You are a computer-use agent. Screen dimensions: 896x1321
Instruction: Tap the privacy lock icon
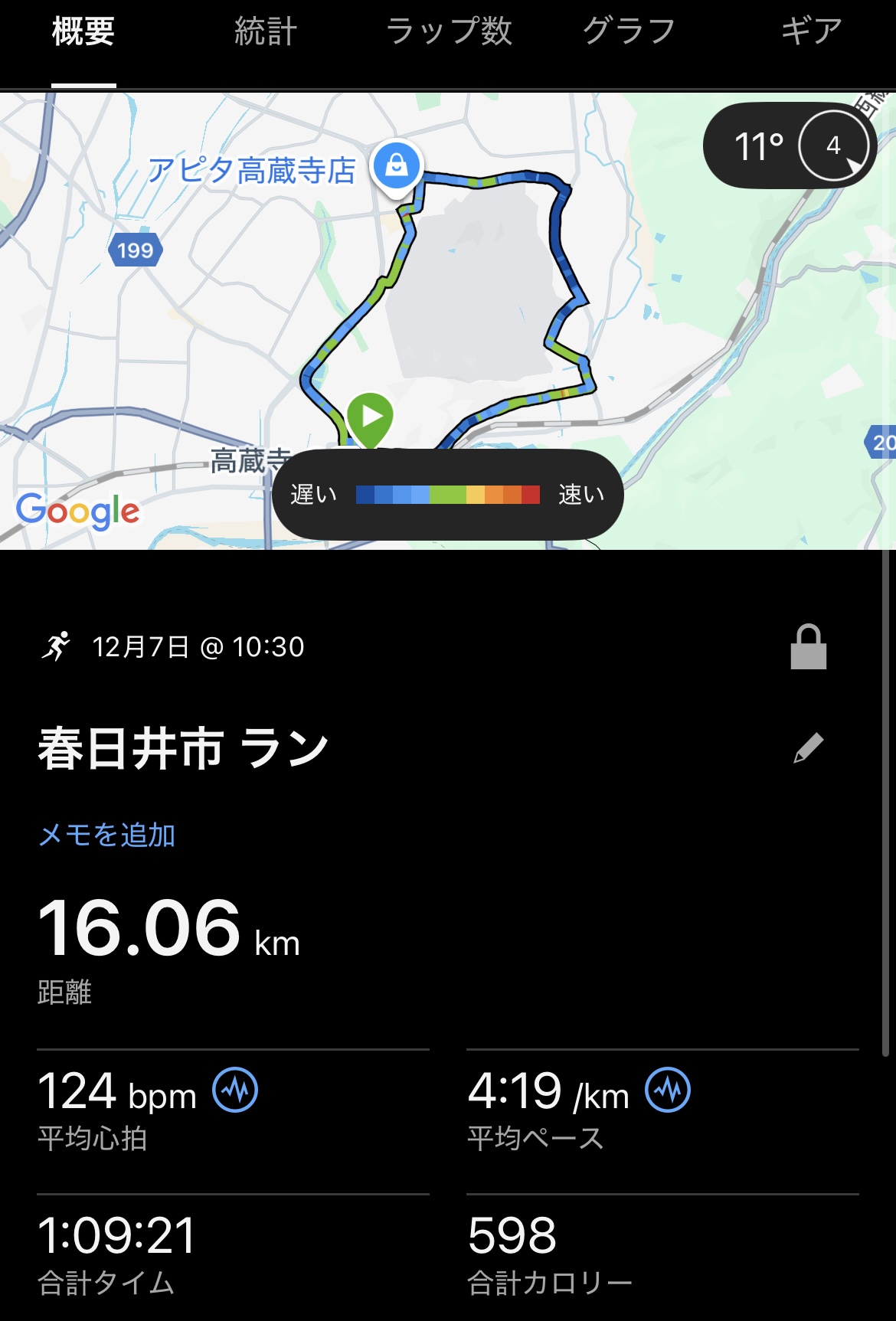tap(808, 648)
